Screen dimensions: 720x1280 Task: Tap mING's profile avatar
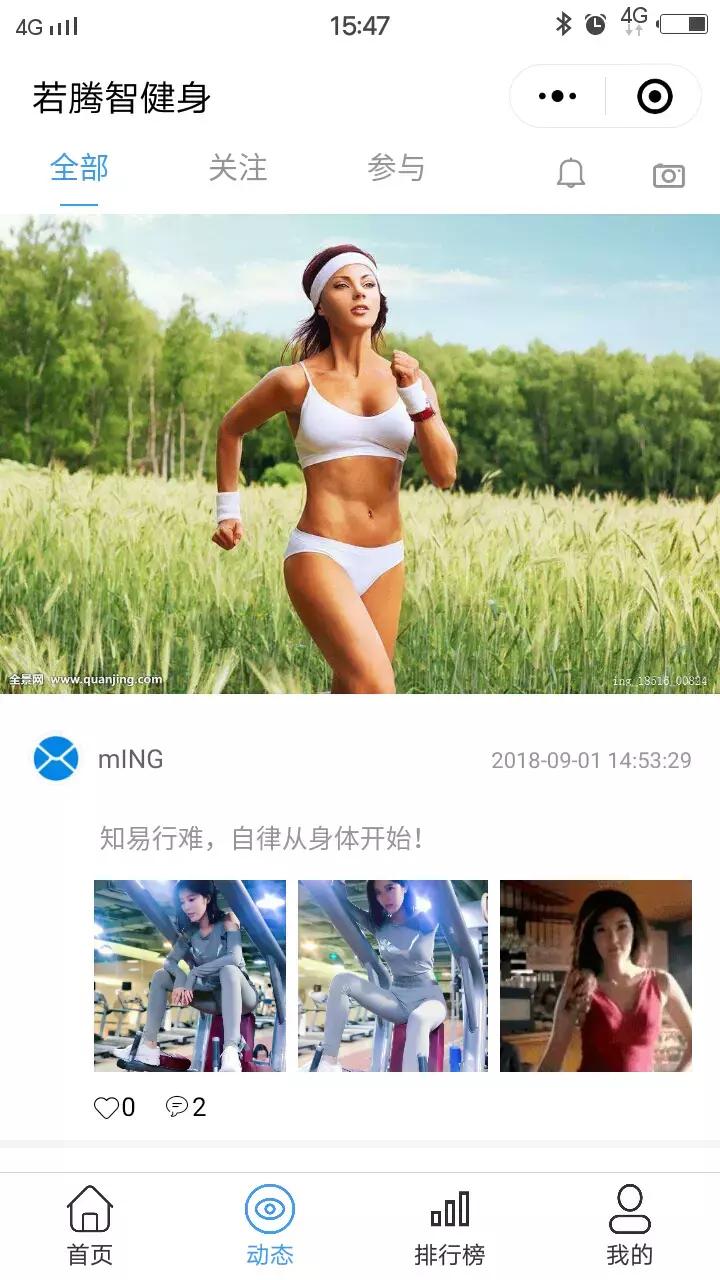coord(56,758)
